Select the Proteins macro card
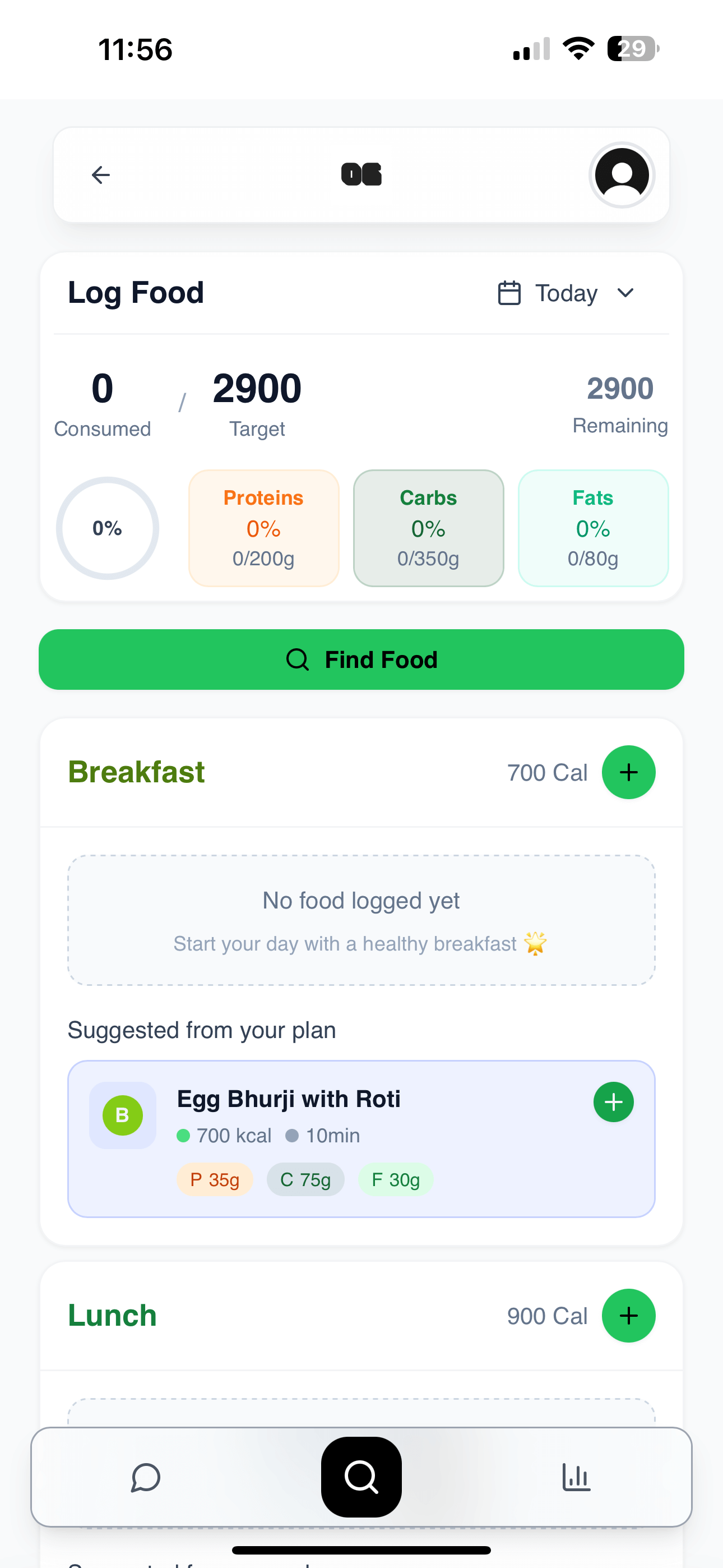The image size is (723, 1568). click(263, 528)
